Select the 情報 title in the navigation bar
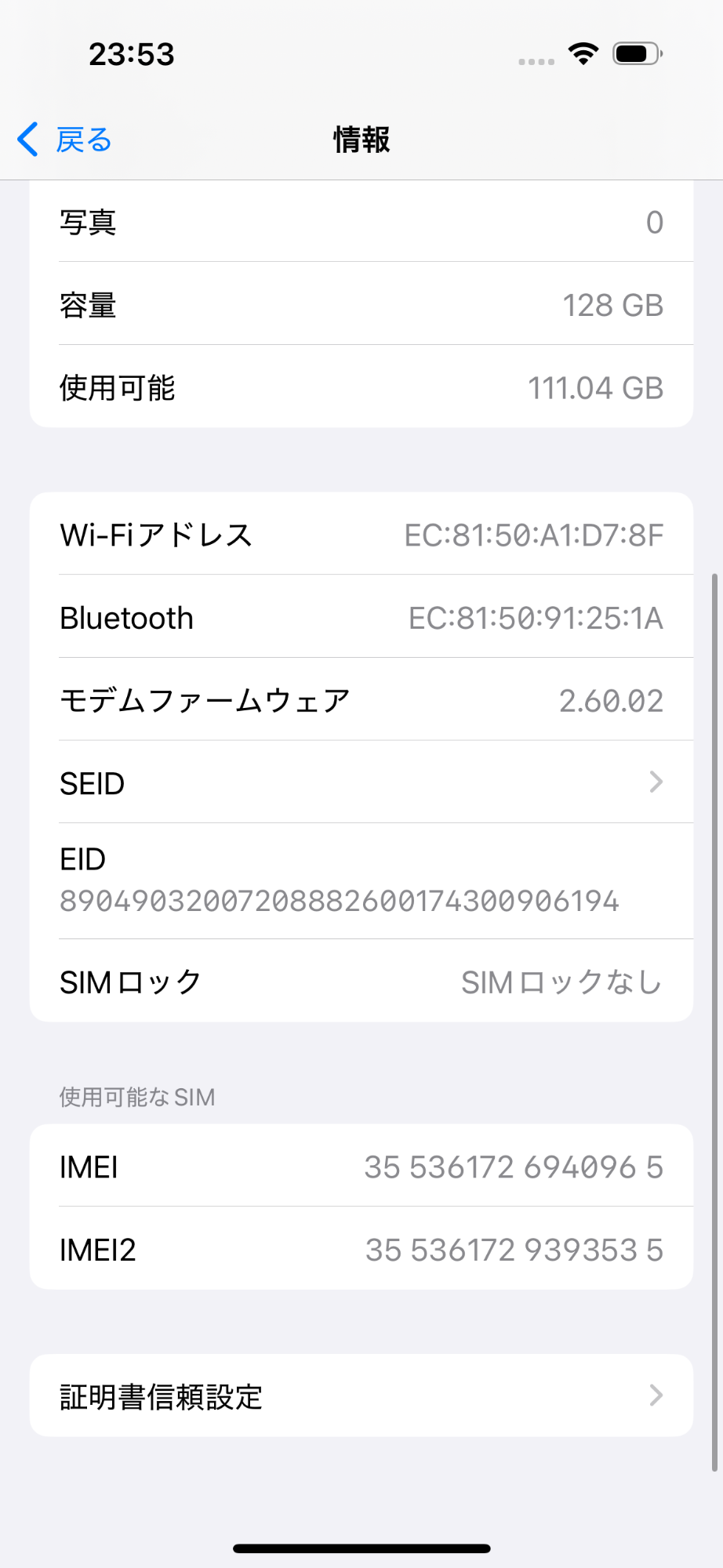This screenshot has width=723, height=1568. pyautogui.click(x=361, y=140)
